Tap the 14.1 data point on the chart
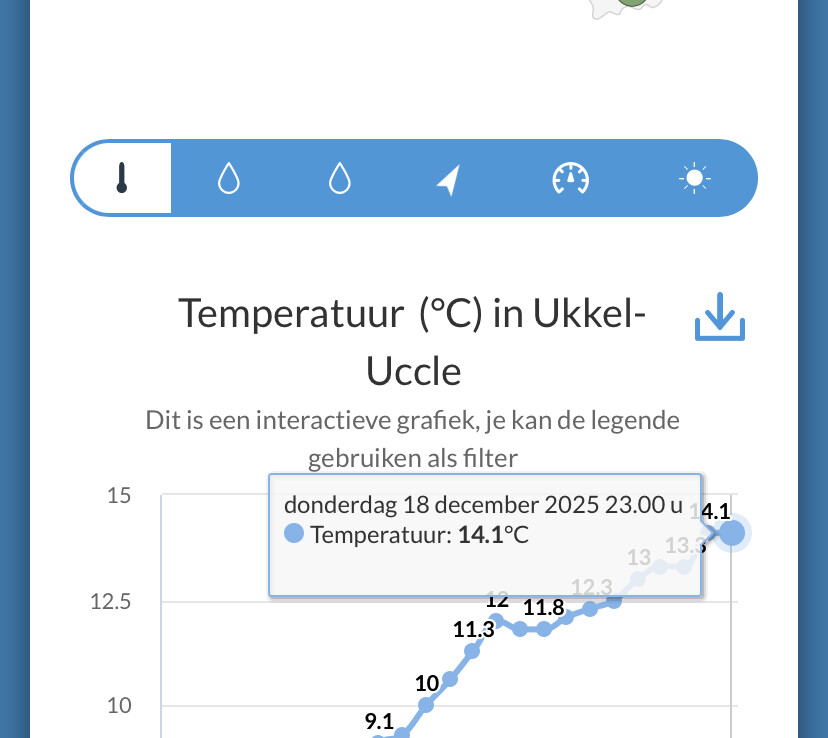 point(732,533)
